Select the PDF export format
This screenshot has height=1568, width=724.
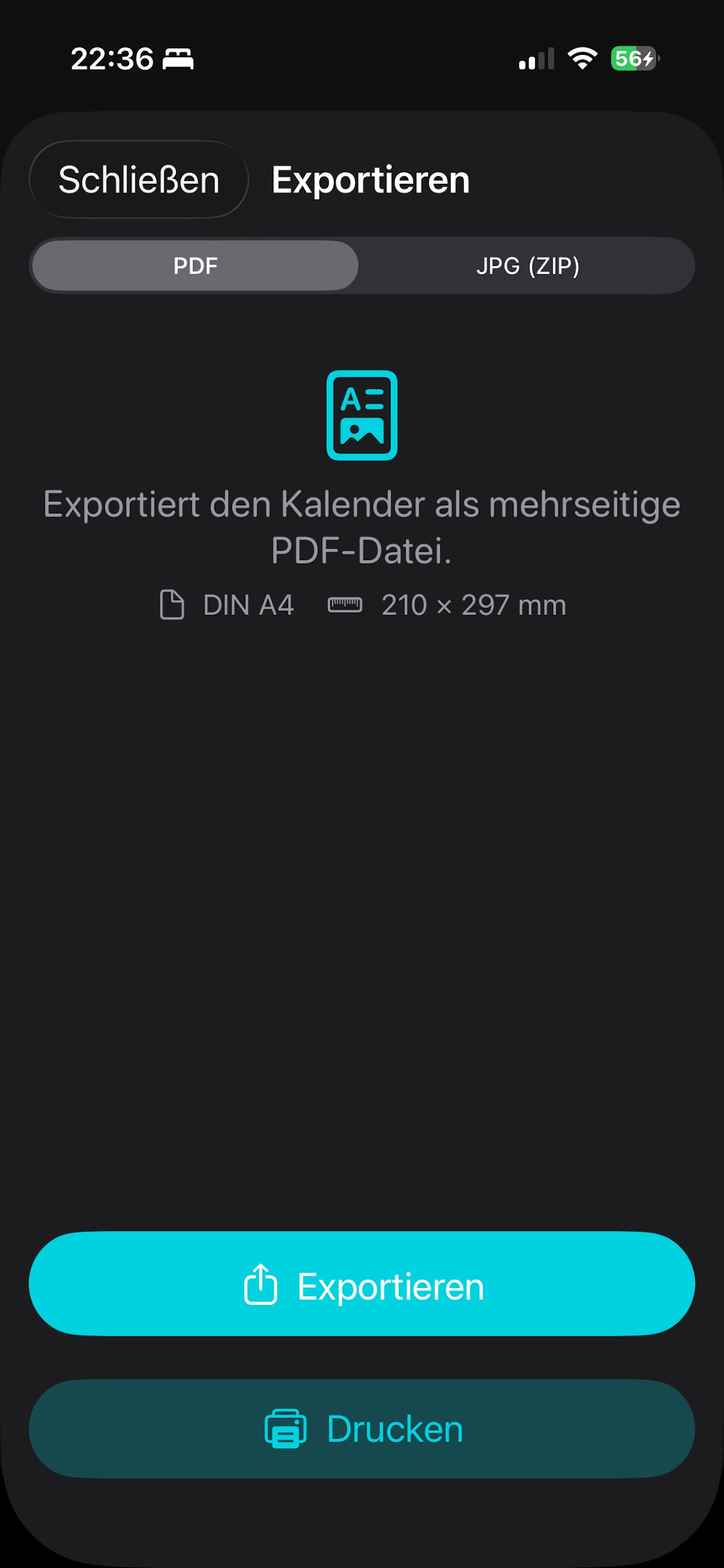click(195, 265)
